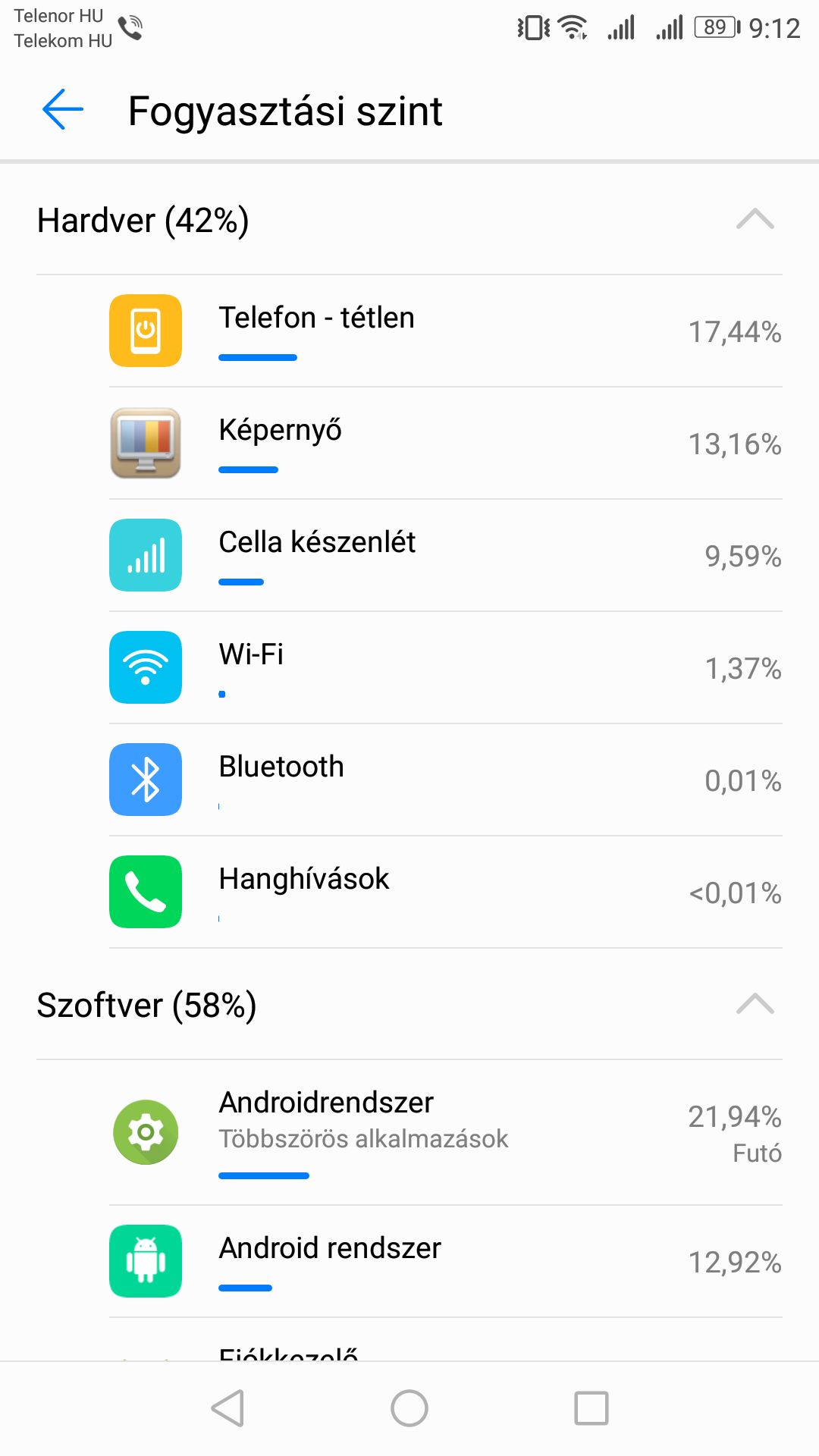The image size is (819, 1456).
Task: Select the Cella készenlét row
Action: pyautogui.click(x=446, y=556)
